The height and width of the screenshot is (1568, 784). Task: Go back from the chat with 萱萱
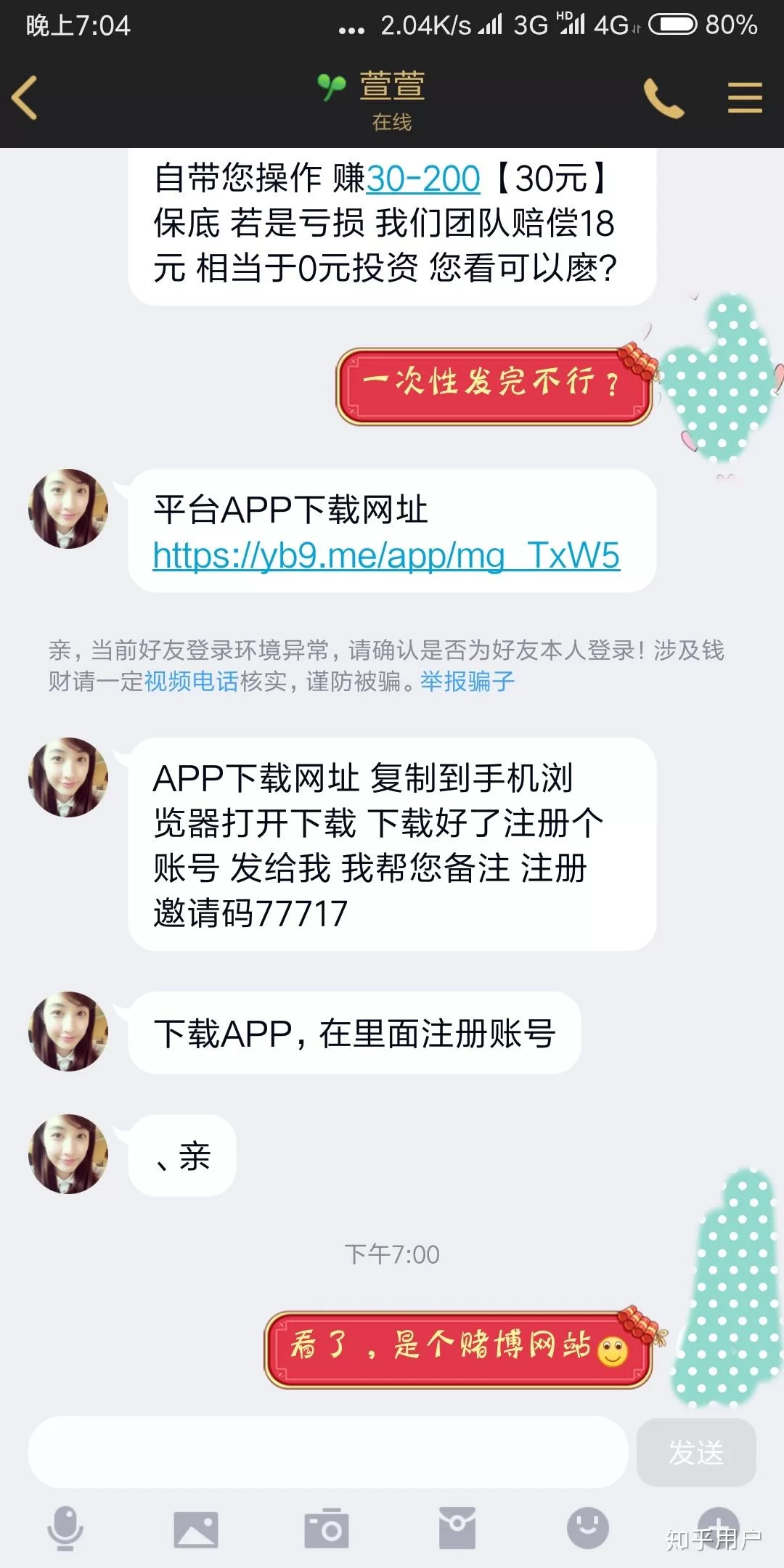pyautogui.click(x=26, y=98)
